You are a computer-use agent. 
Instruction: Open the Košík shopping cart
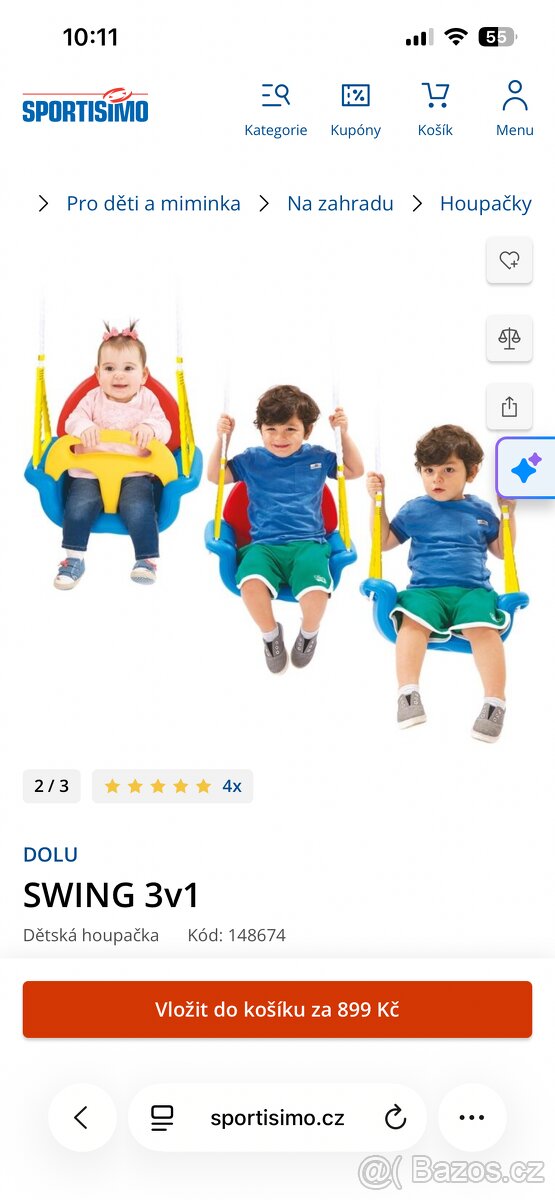pos(435,109)
